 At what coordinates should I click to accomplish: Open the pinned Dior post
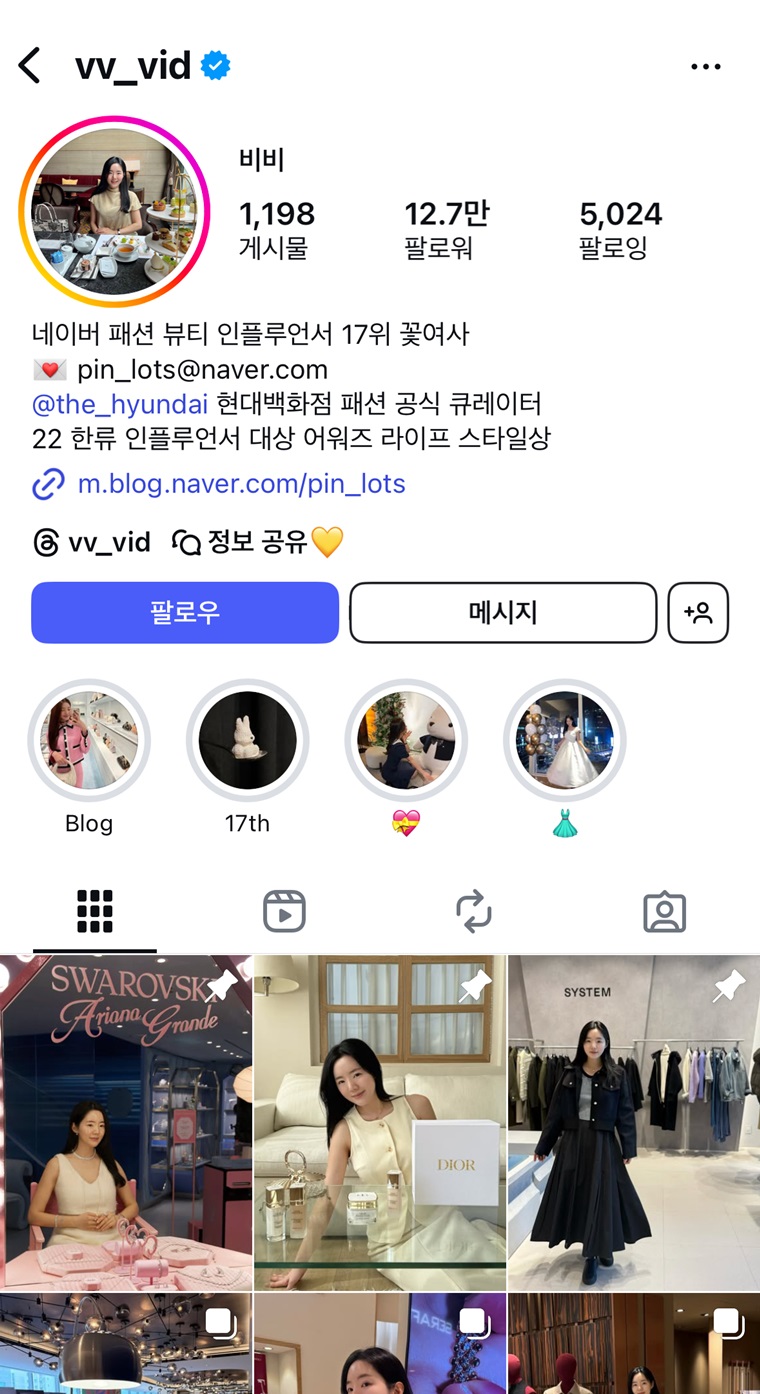tap(380, 1122)
